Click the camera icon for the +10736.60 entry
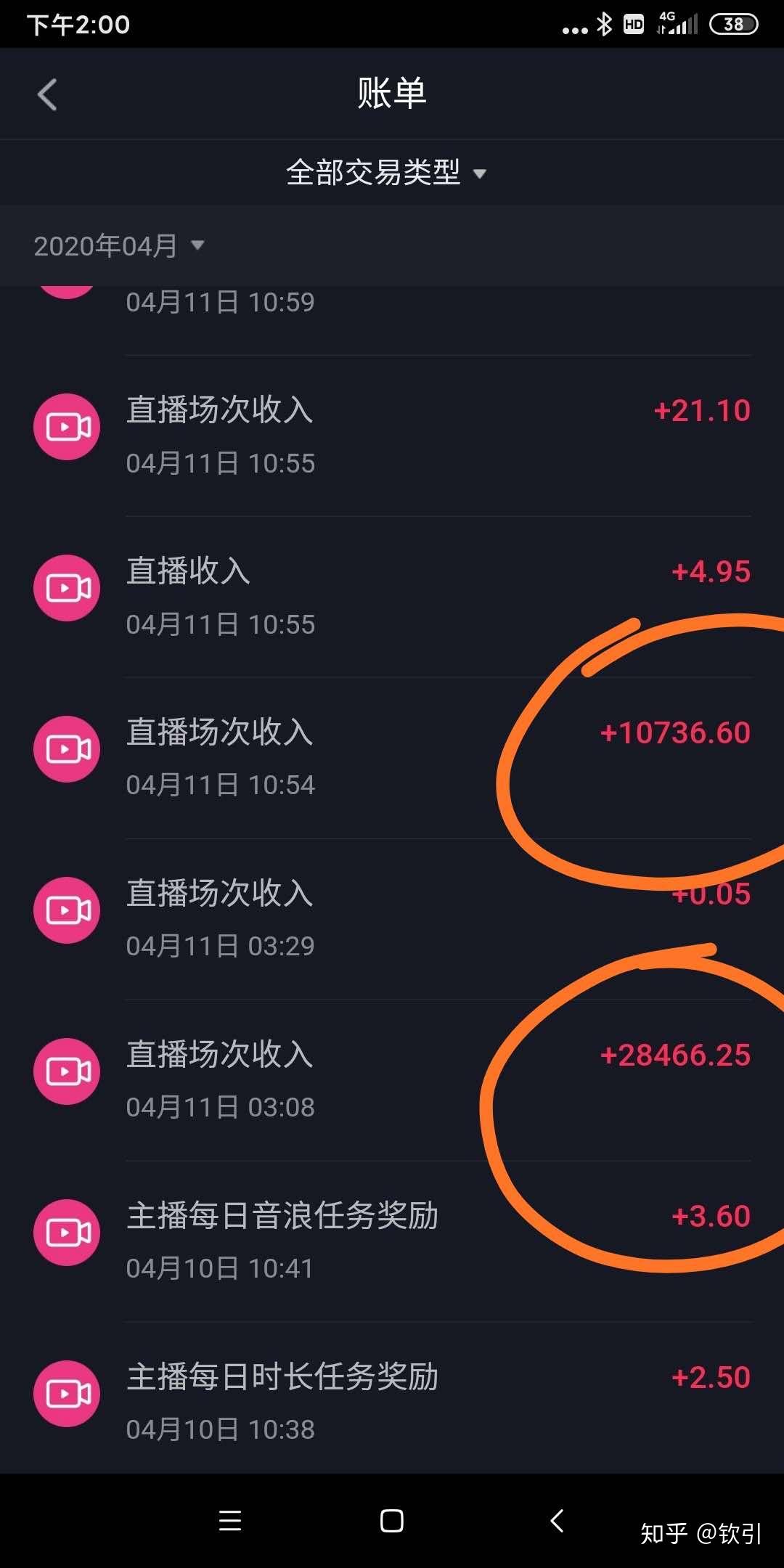 click(66, 749)
